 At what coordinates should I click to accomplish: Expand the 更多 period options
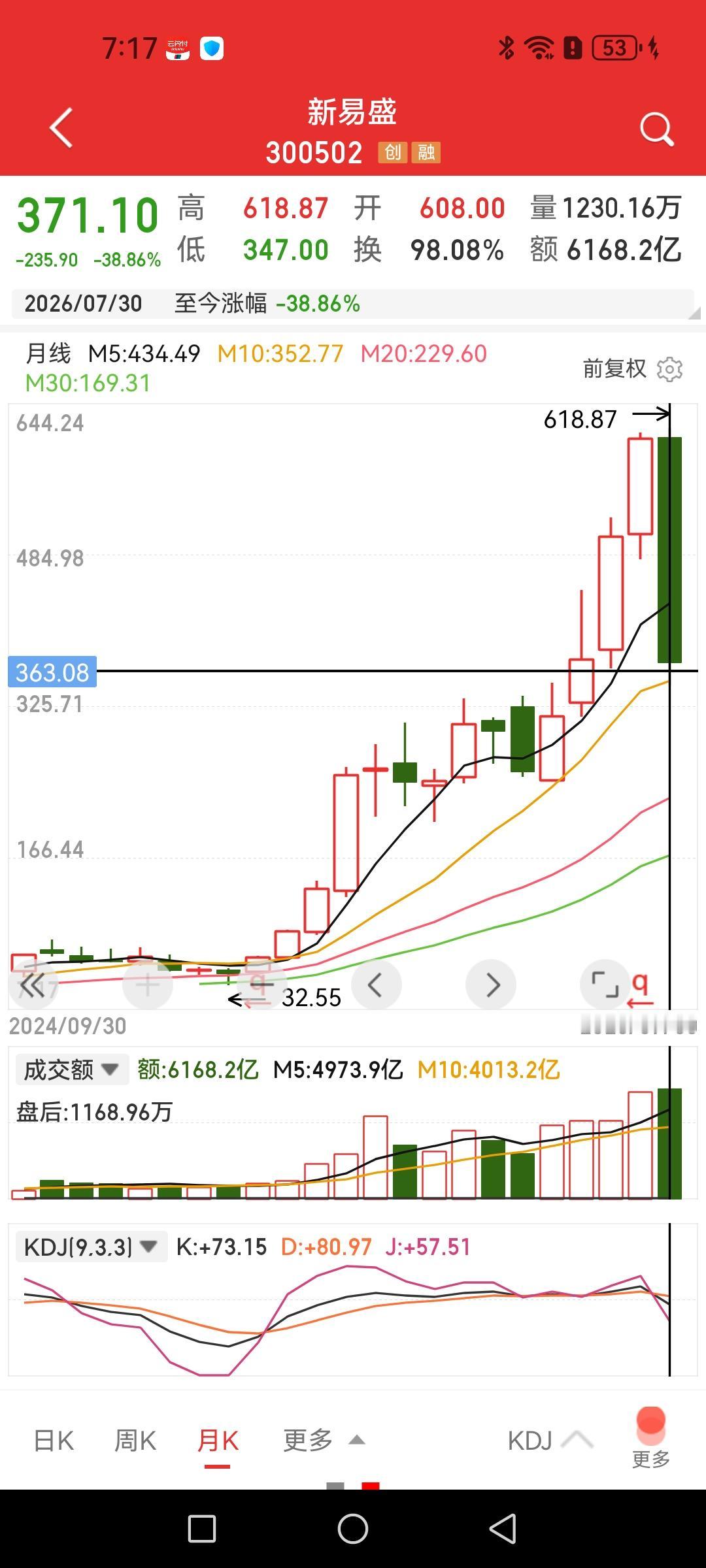click(324, 1440)
